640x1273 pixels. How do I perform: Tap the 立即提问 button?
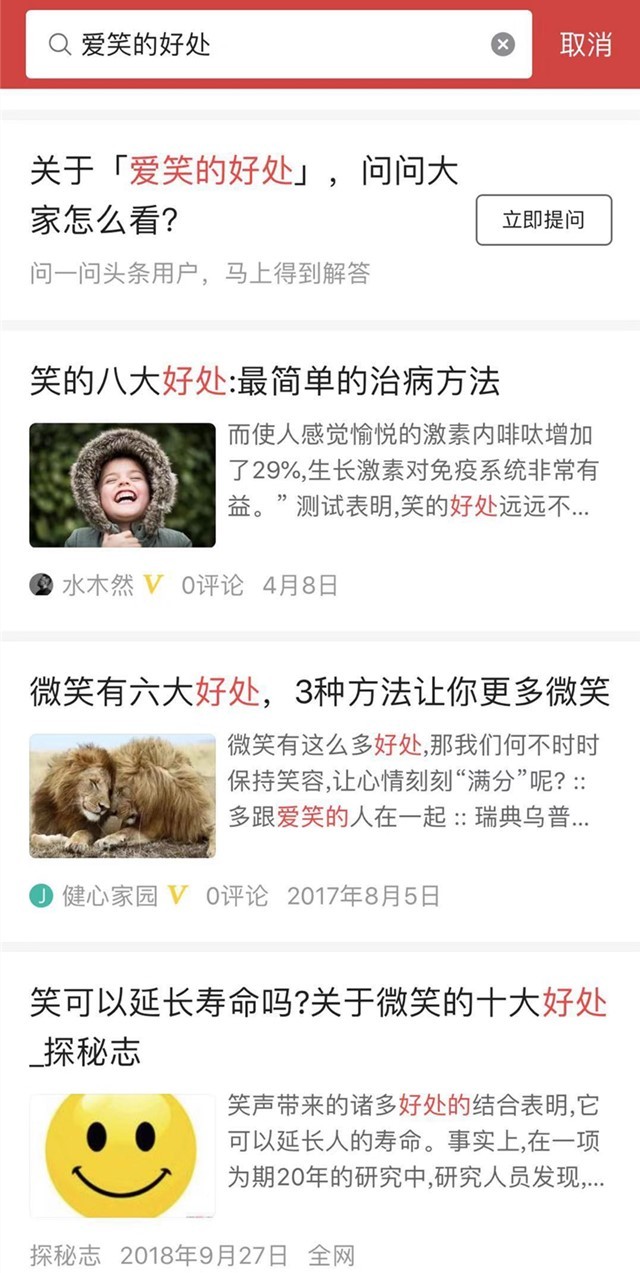[543, 220]
